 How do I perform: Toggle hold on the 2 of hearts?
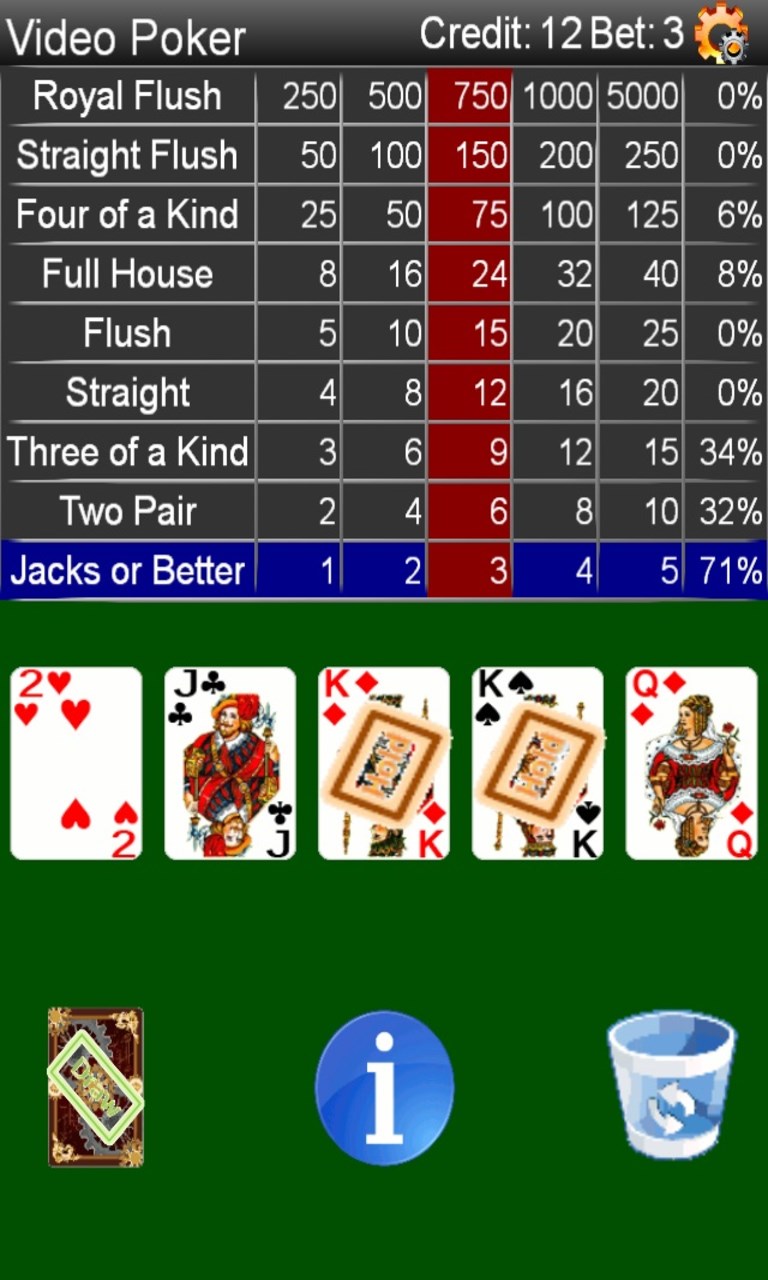pyautogui.click(x=76, y=763)
